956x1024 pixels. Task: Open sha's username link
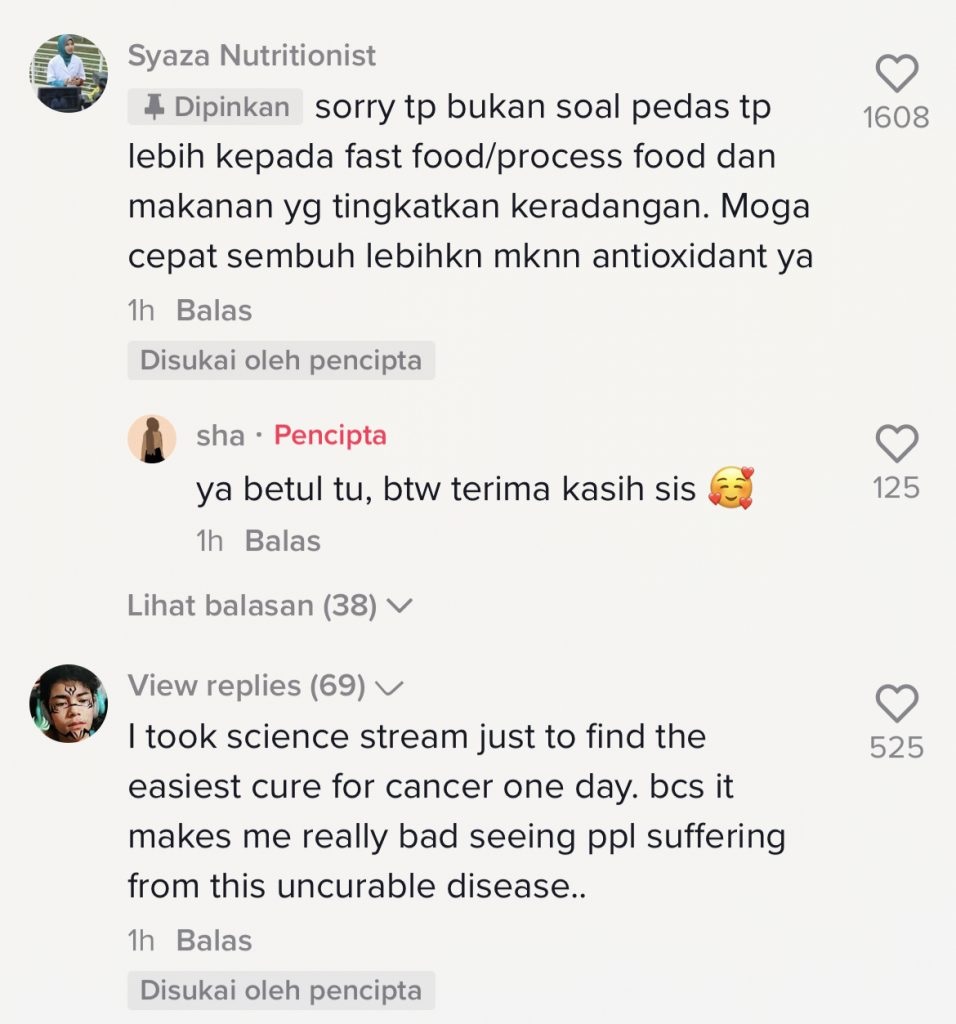pos(220,436)
